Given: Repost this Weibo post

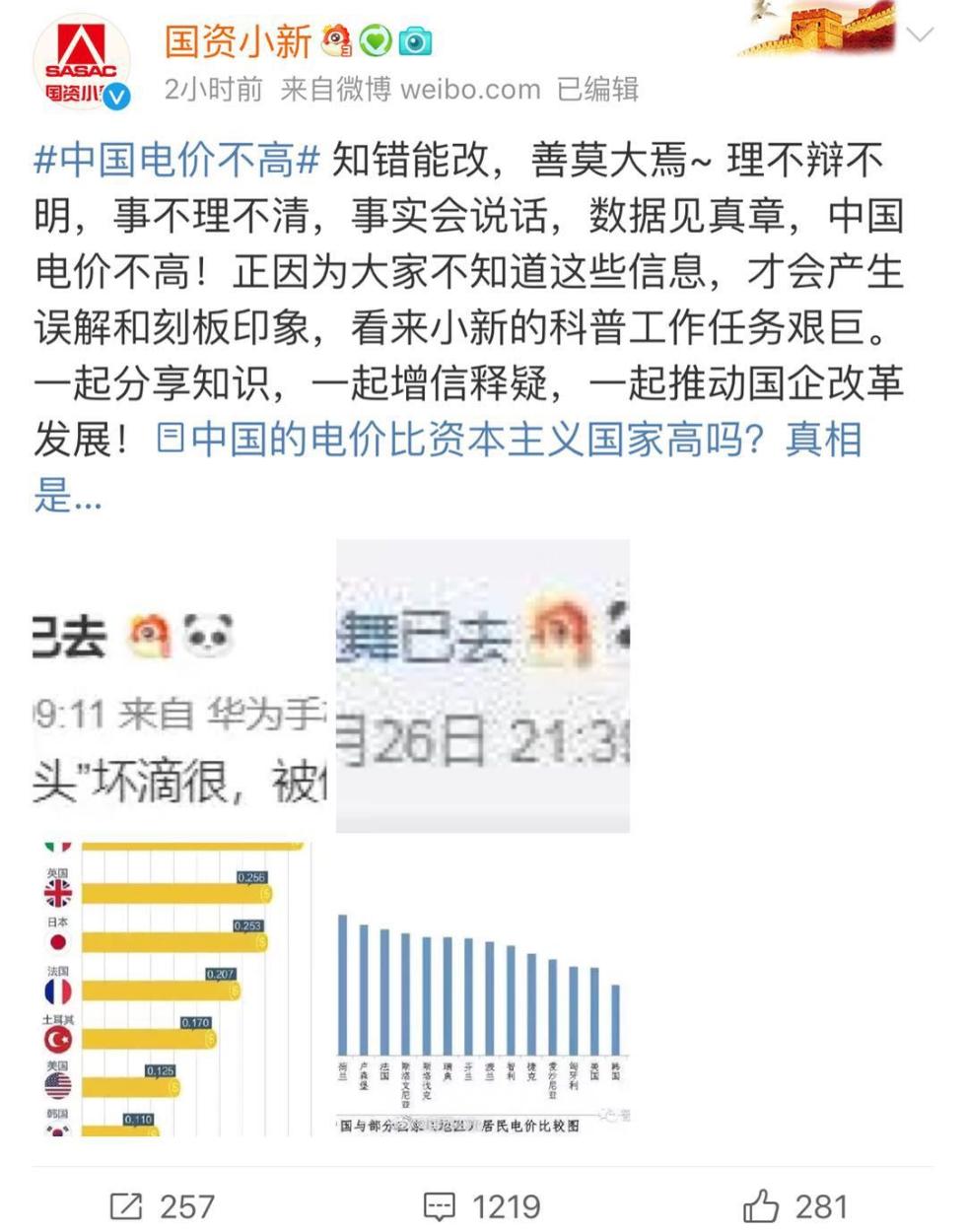Looking at the screenshot, I should pos(163,1205).
